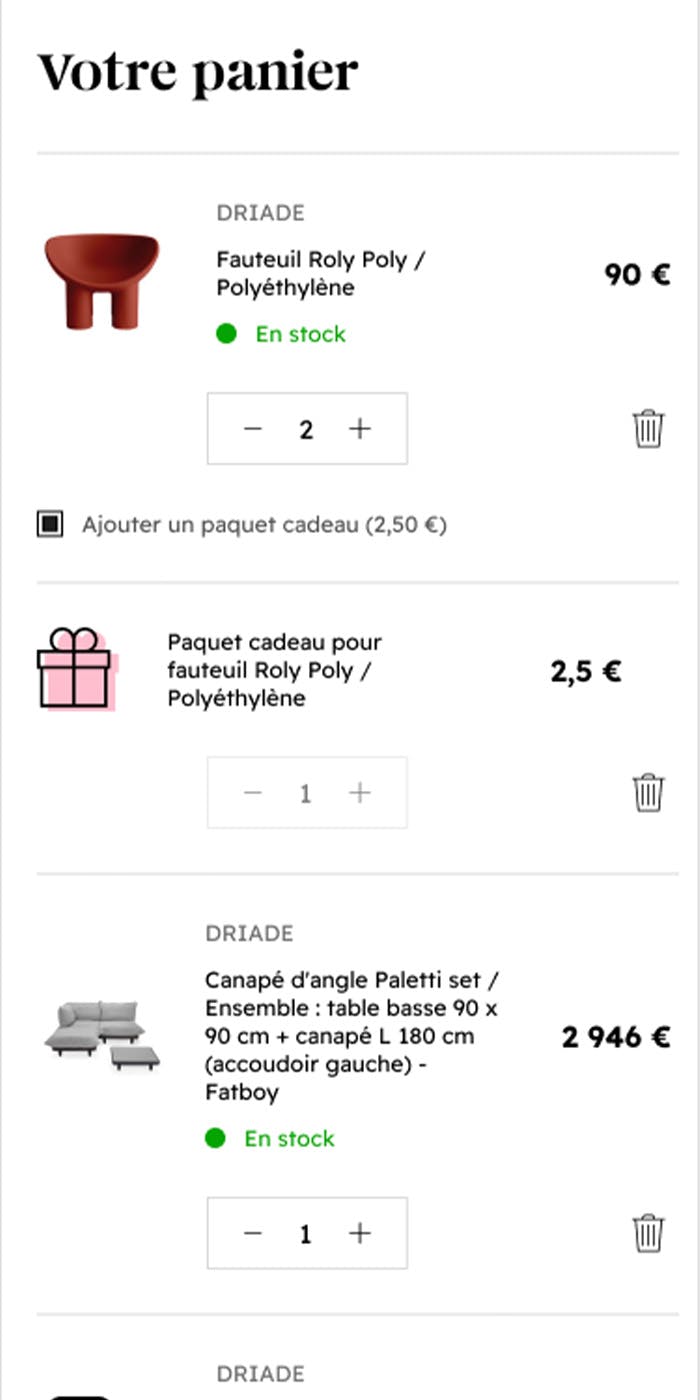The width and height of the screenshot is (700, 1400).
Task: Remove Fauteuil Roly Poly from cart
Action: coord(648,429)
